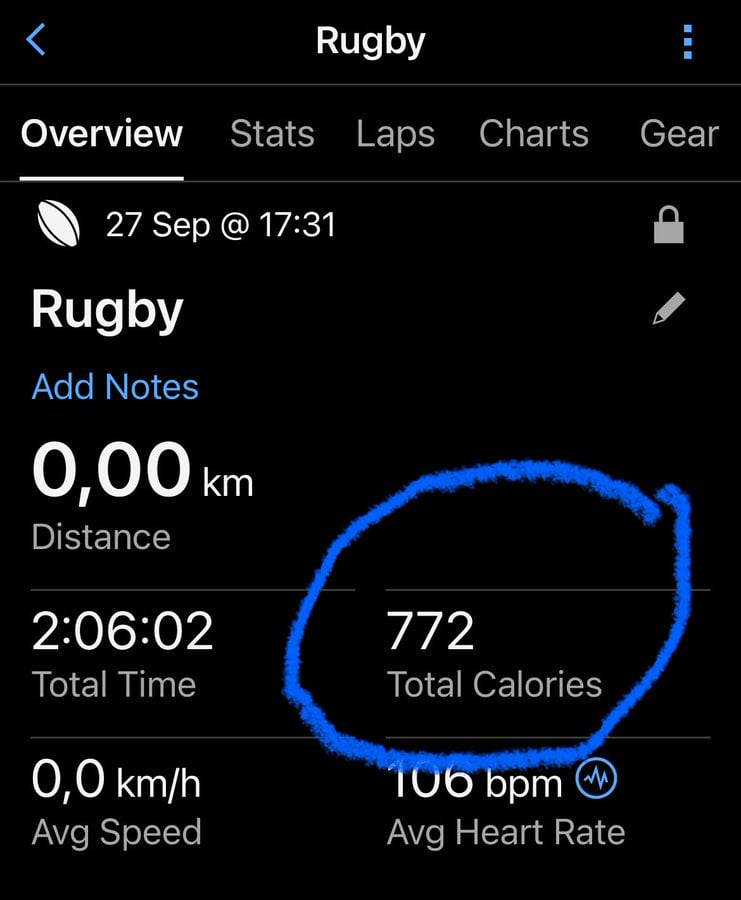Tap the Add Notes link
This screenshot has width=741, height=900.
pyautogui.click(x=115, y=387)
